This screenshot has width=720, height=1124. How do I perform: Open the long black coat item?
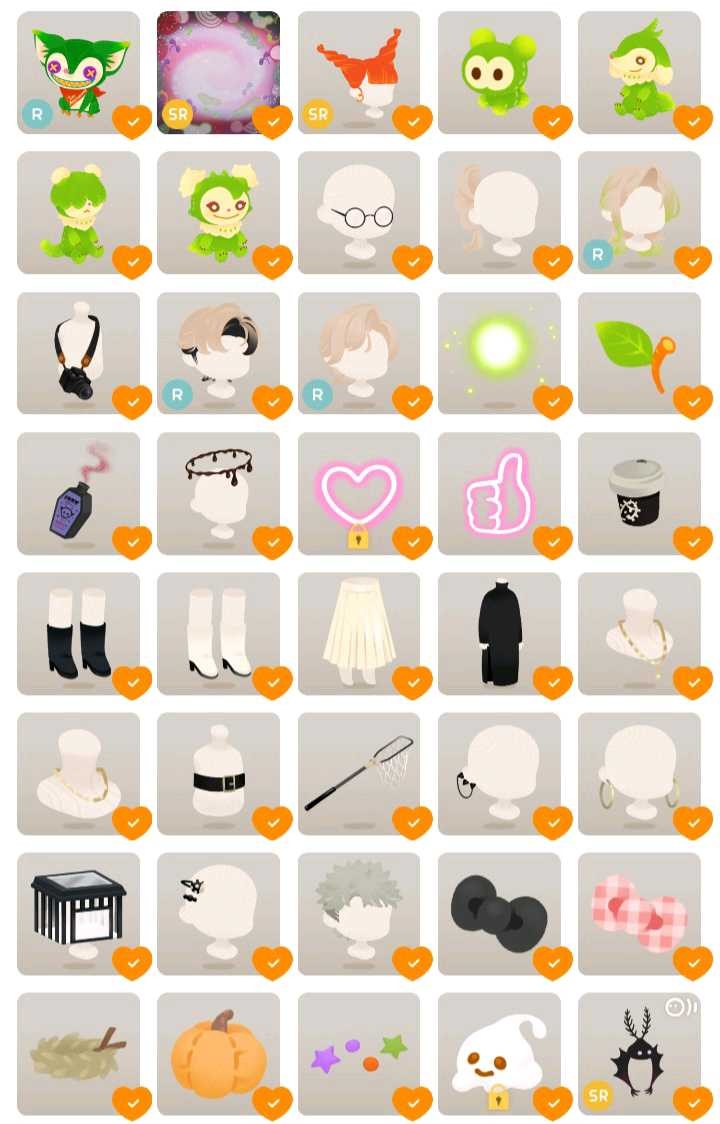(x=499, y=632)
